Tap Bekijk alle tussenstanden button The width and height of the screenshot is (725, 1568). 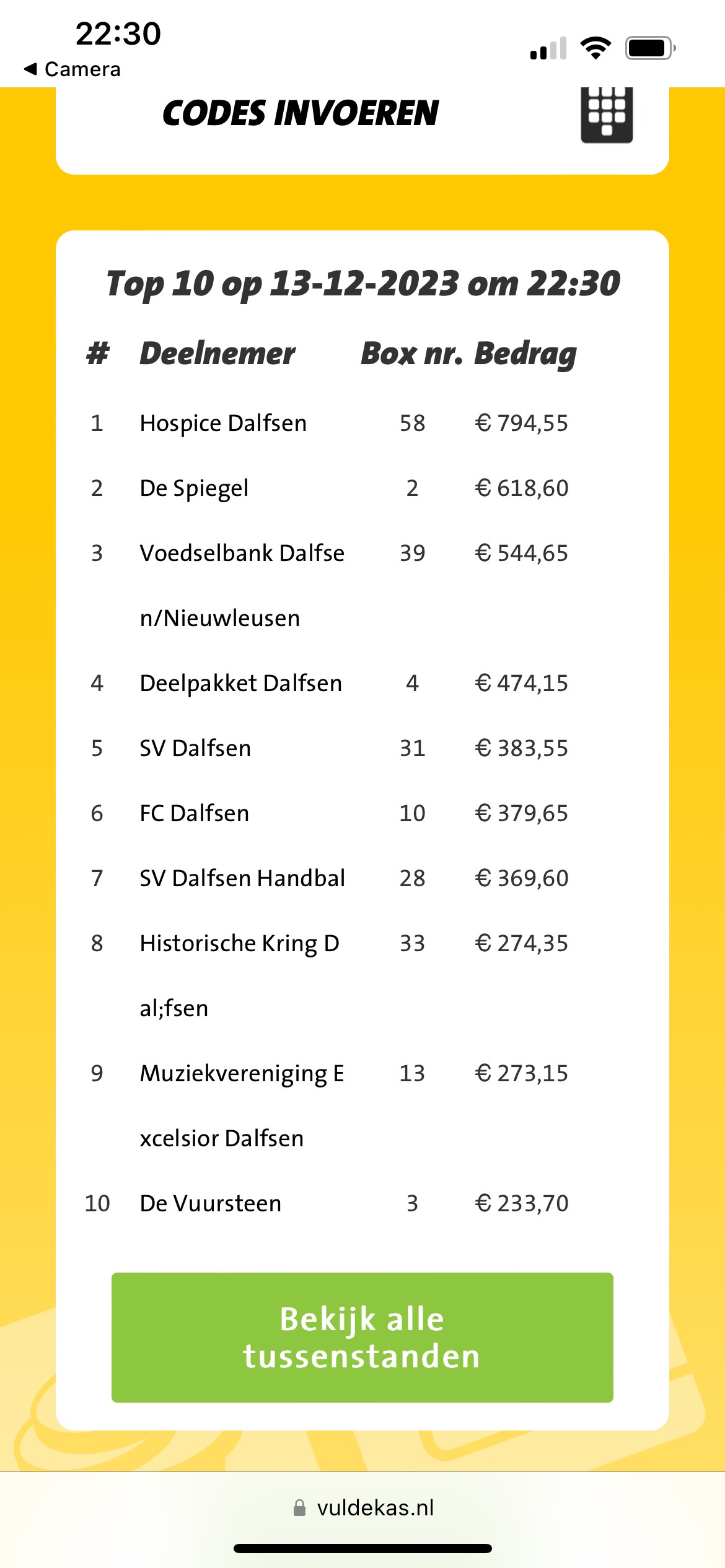pos(362,1337)
